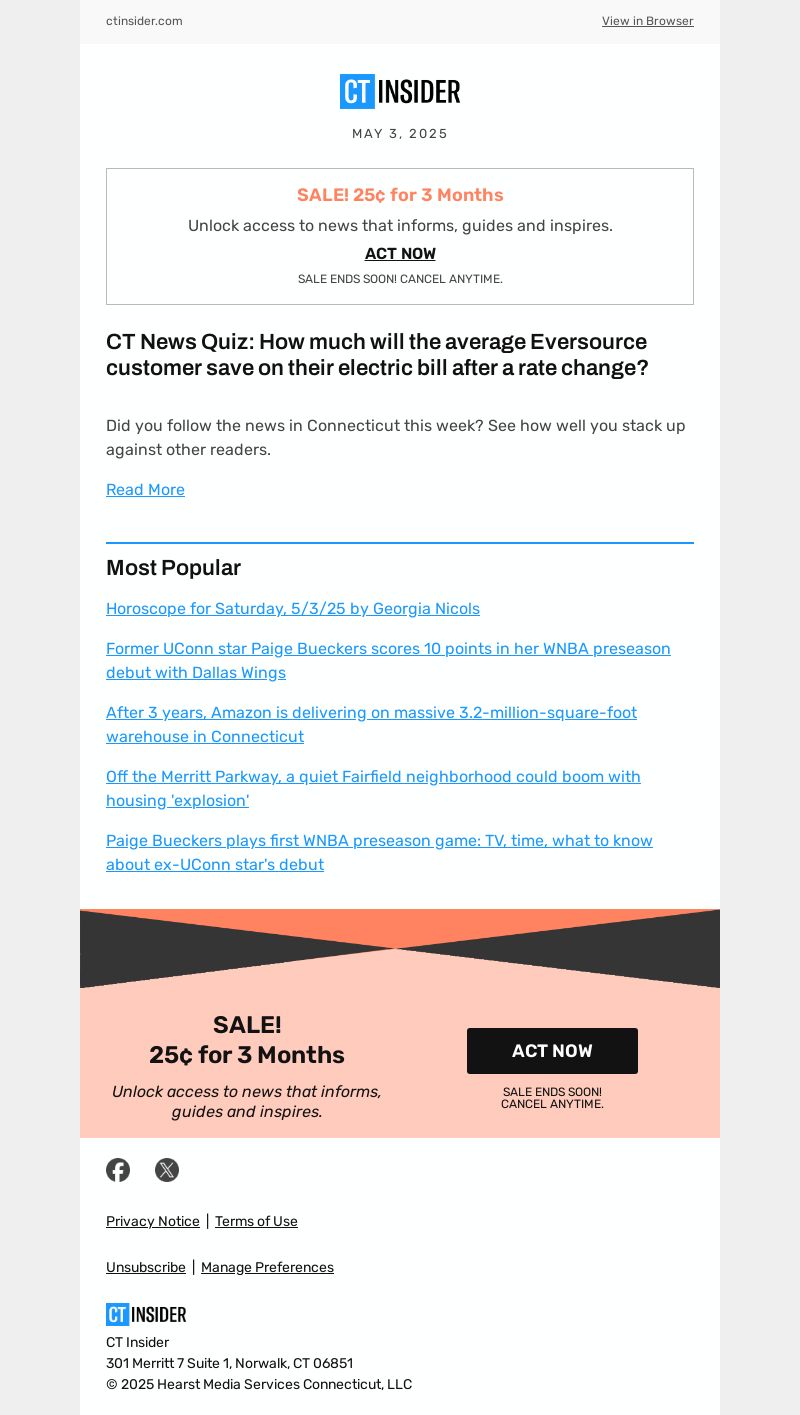
Task: Visit the Facebook page via icon
Action: (x=118, y=1170)
